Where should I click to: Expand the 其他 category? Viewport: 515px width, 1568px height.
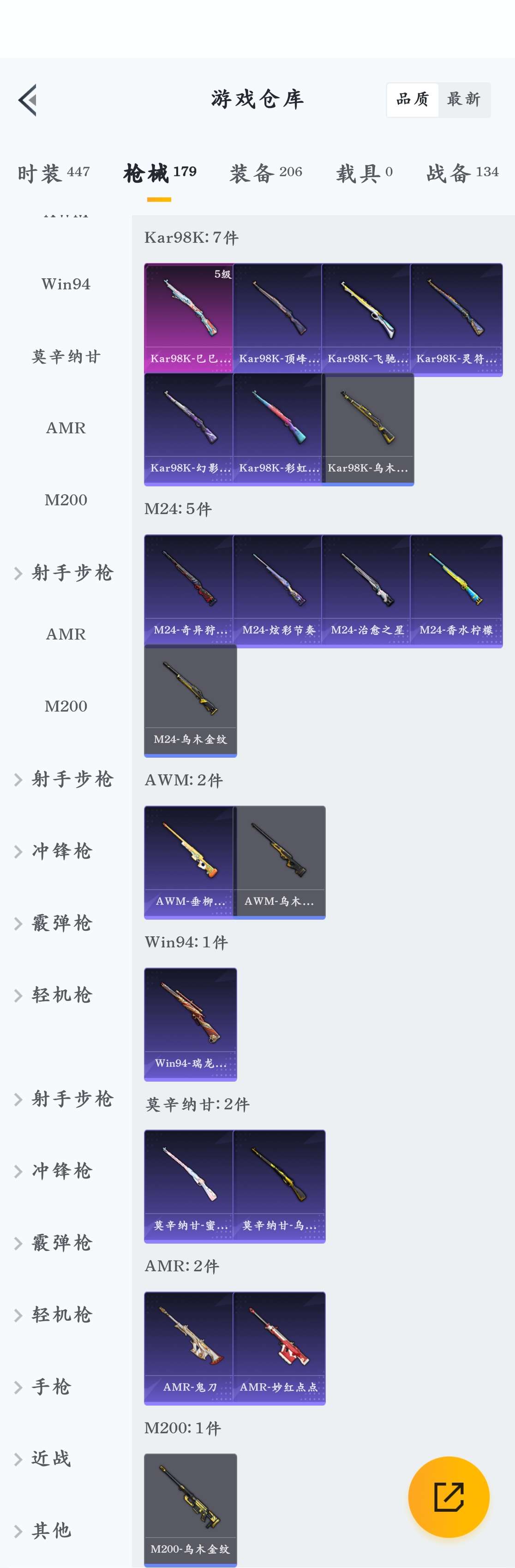52,1530
